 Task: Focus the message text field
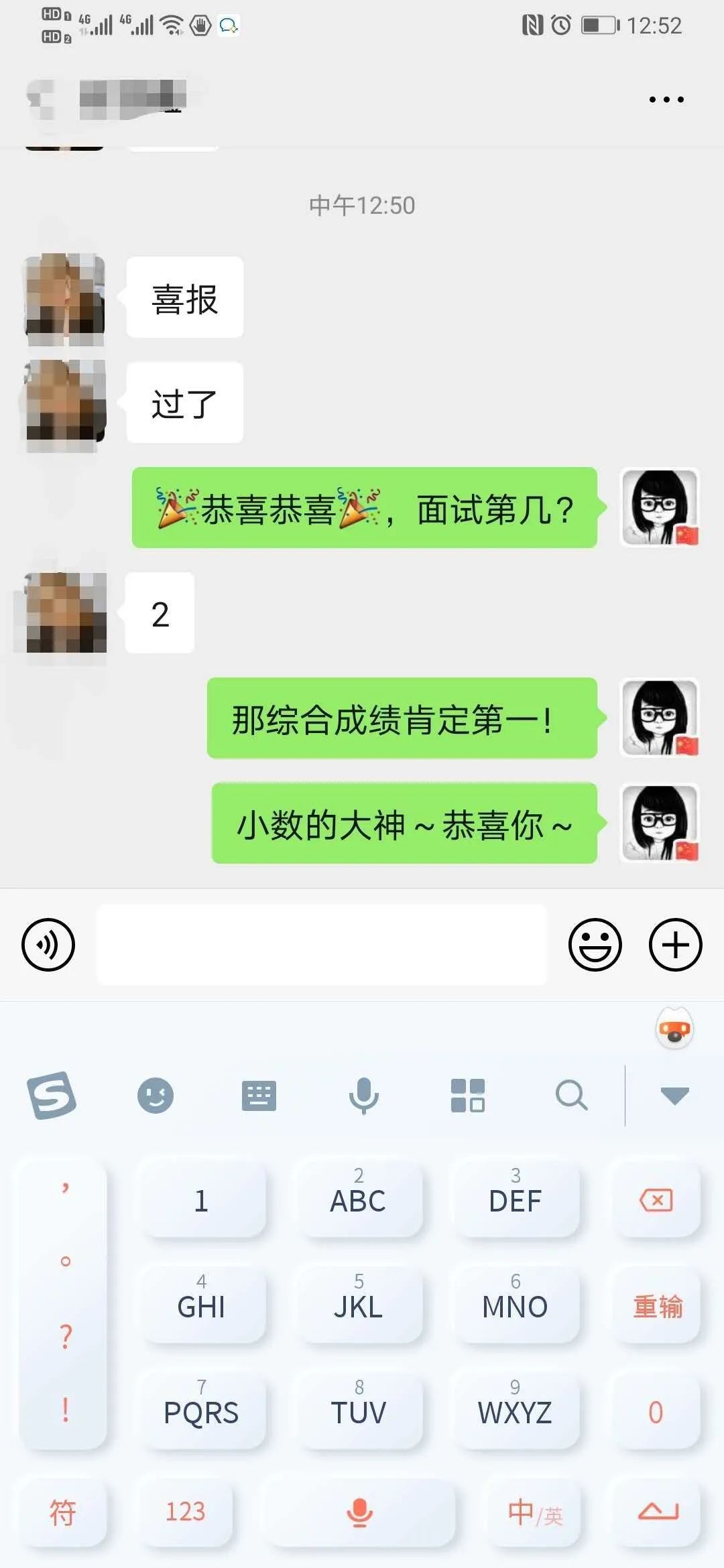[322, 945]
